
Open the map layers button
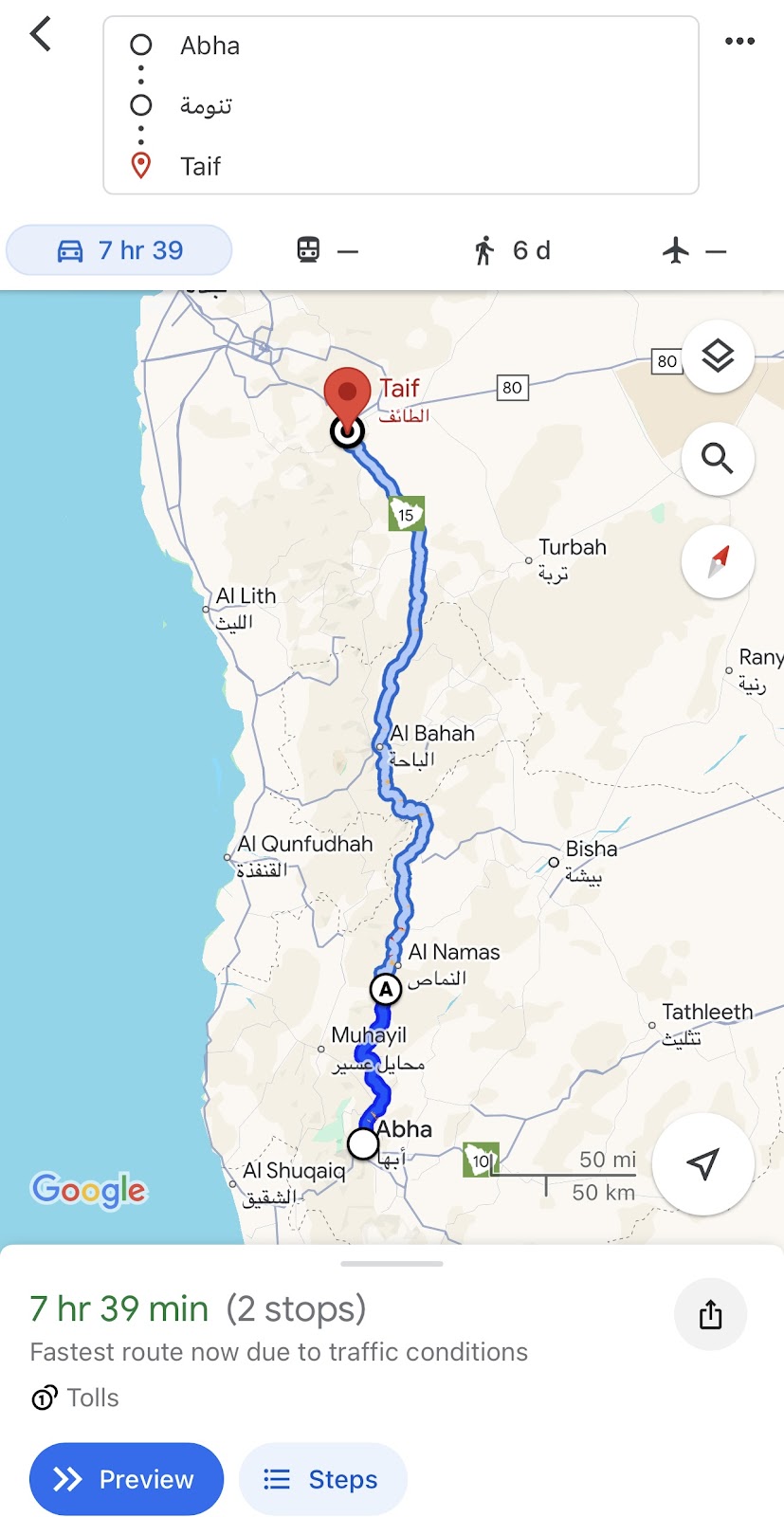(718, 356)
